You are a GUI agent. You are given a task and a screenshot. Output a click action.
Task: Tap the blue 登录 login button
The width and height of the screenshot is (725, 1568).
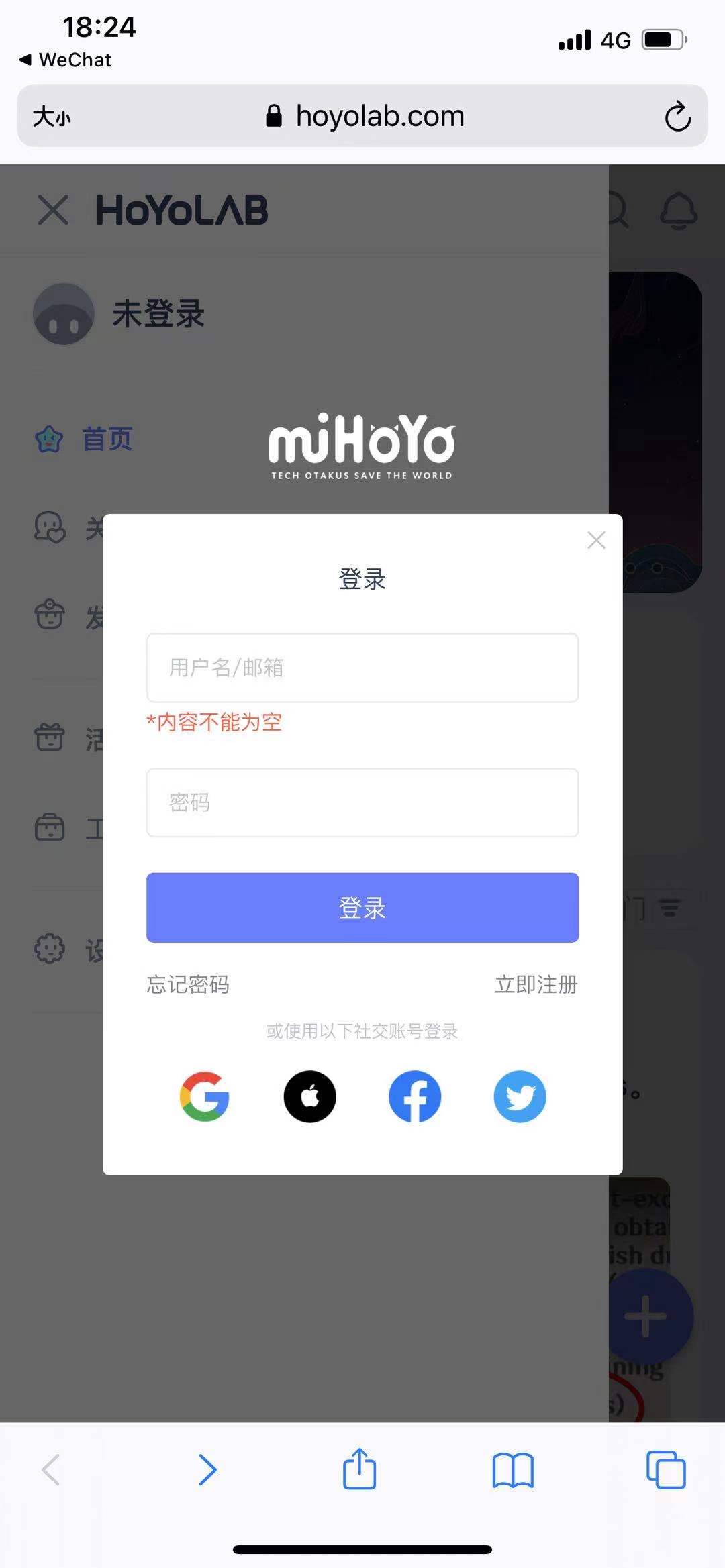[362, 907]
